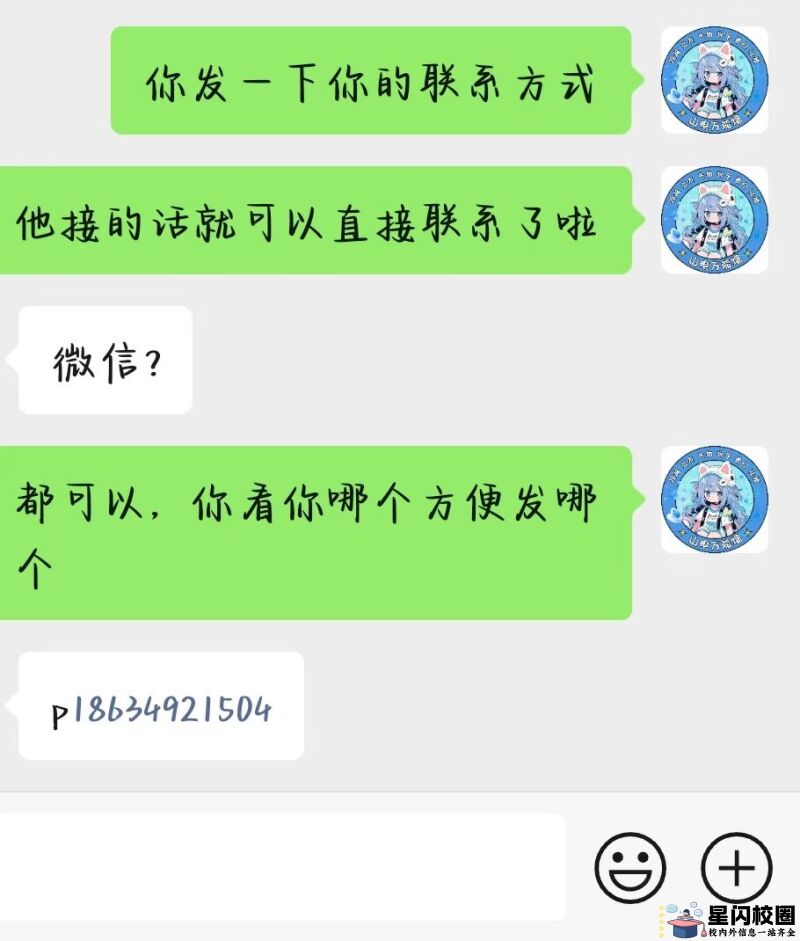This screenshot has width=800, height=941.
Task: Tap the message input field
Action: pos(283,866)
